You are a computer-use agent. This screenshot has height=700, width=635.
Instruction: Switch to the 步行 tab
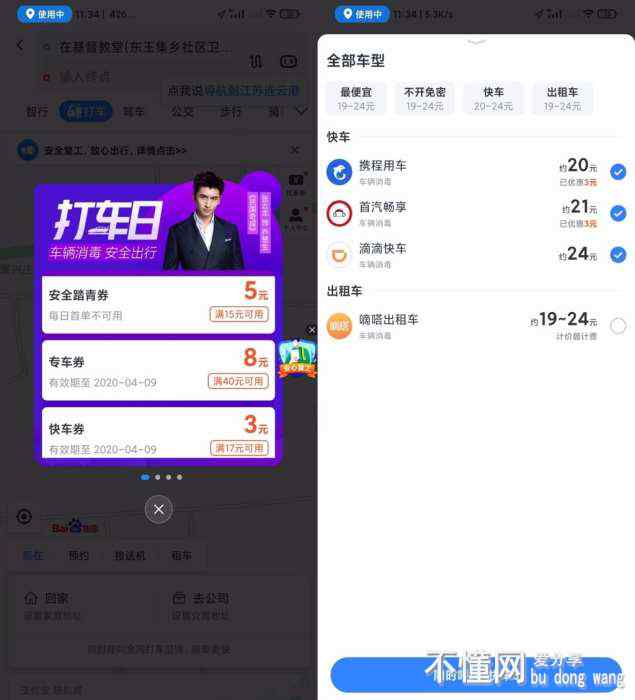pos(230,112)
